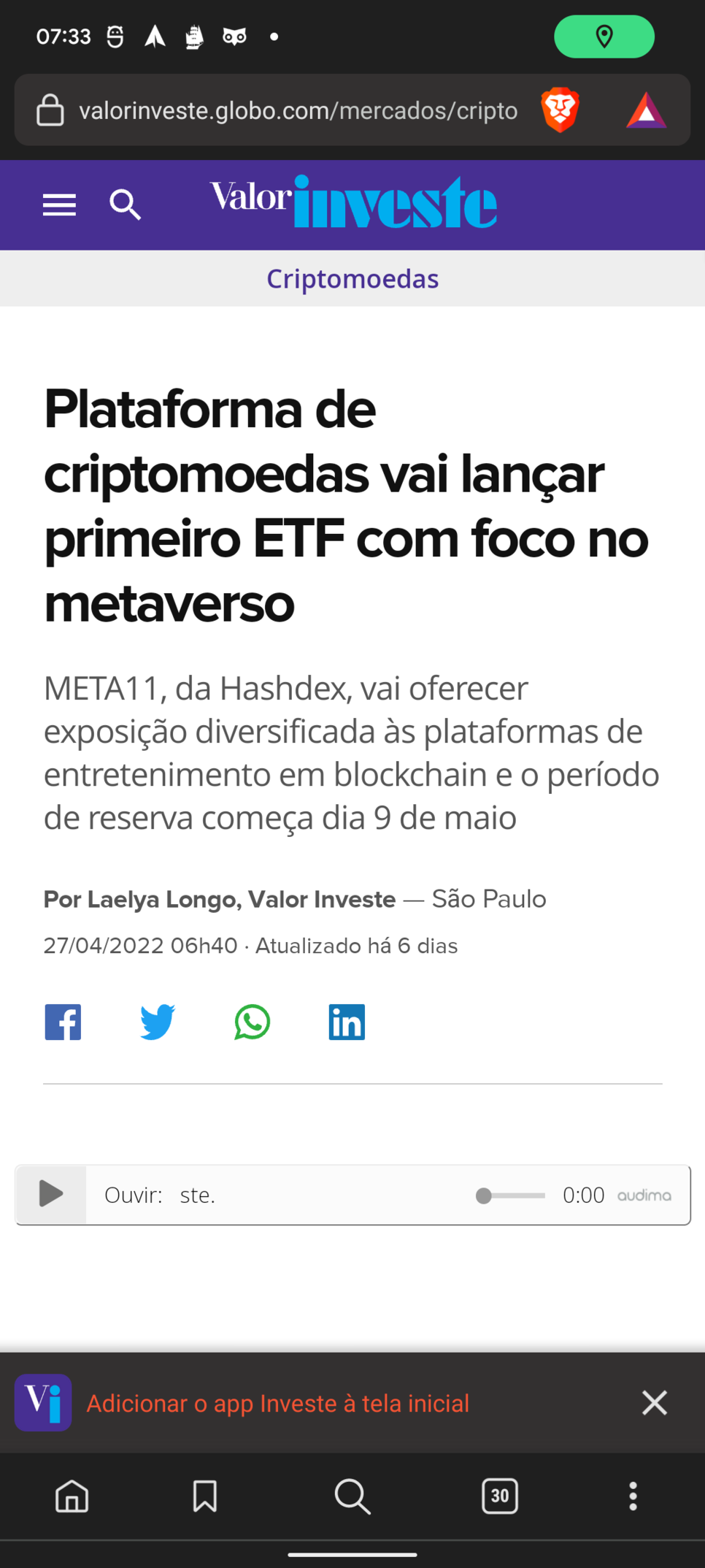Share the article via WhatsApp

click(253, 1022)
